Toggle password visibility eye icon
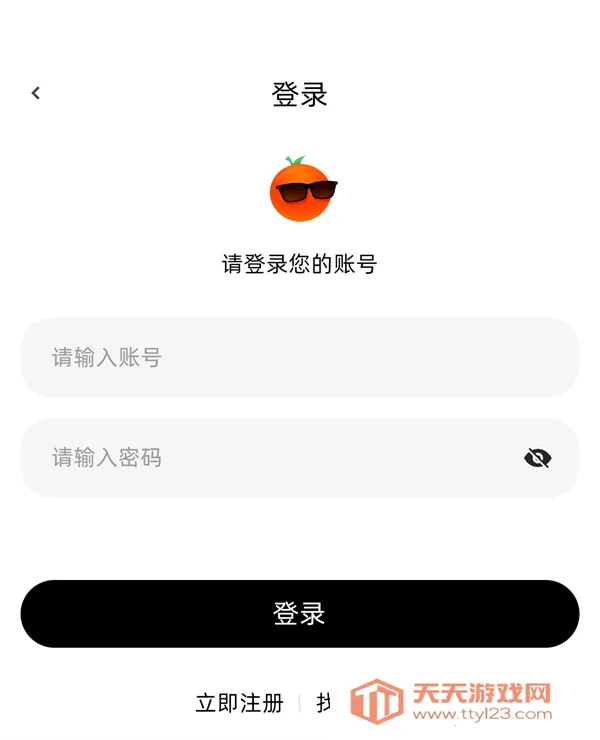The width and height of the screenshot is (600, 740). point(537,458)
